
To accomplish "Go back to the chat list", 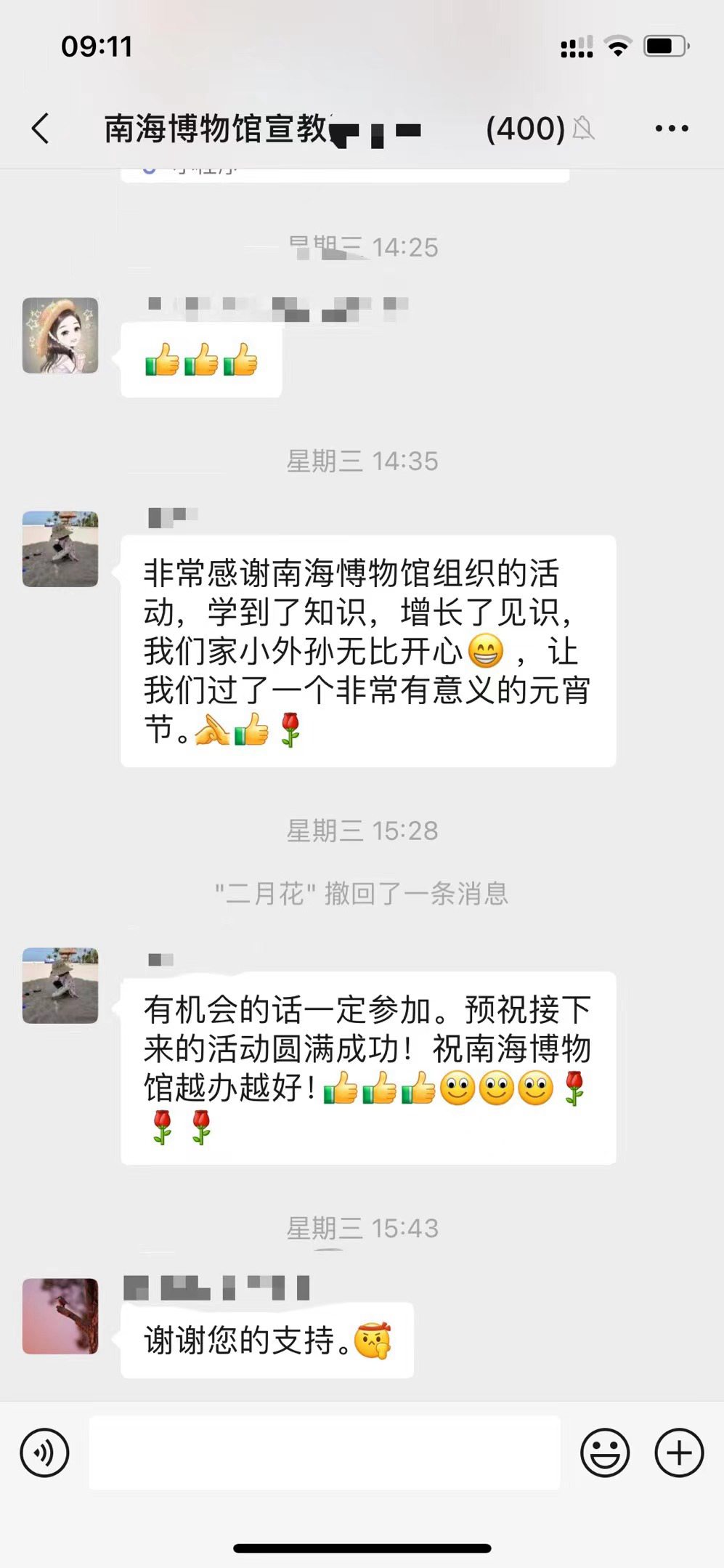I will (41, 129).
